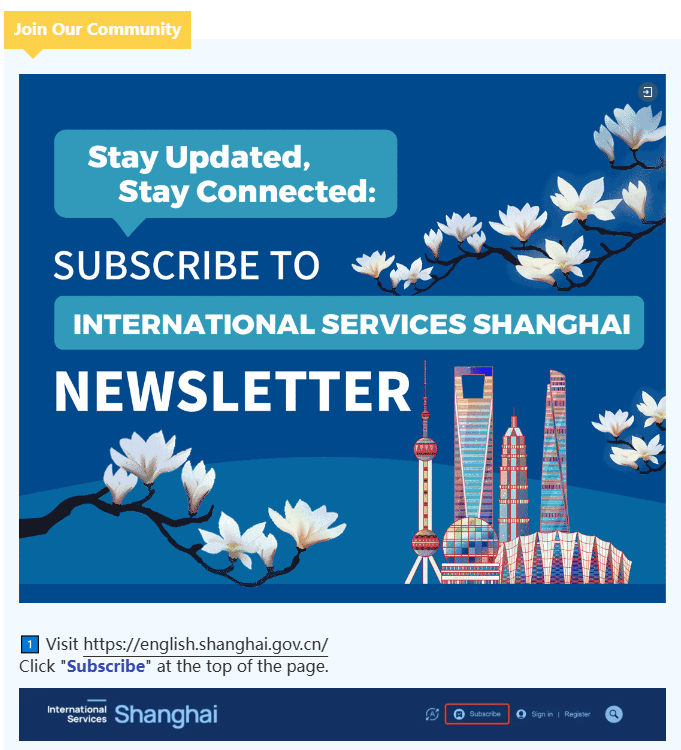Open the english.shanghai.gov.cn link
This screenshot has height=750, width=681.
205,643
